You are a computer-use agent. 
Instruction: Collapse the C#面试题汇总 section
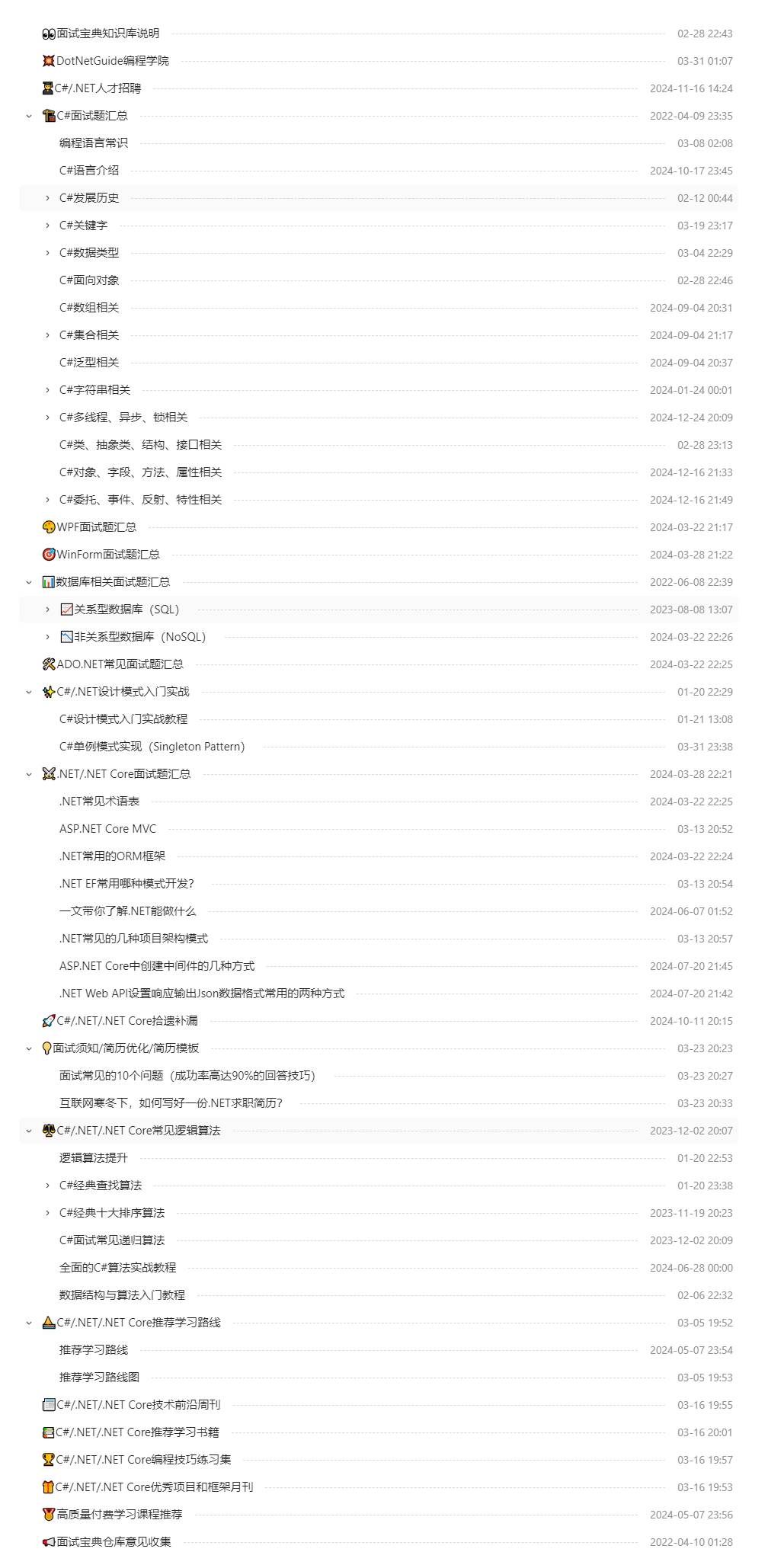27,116
